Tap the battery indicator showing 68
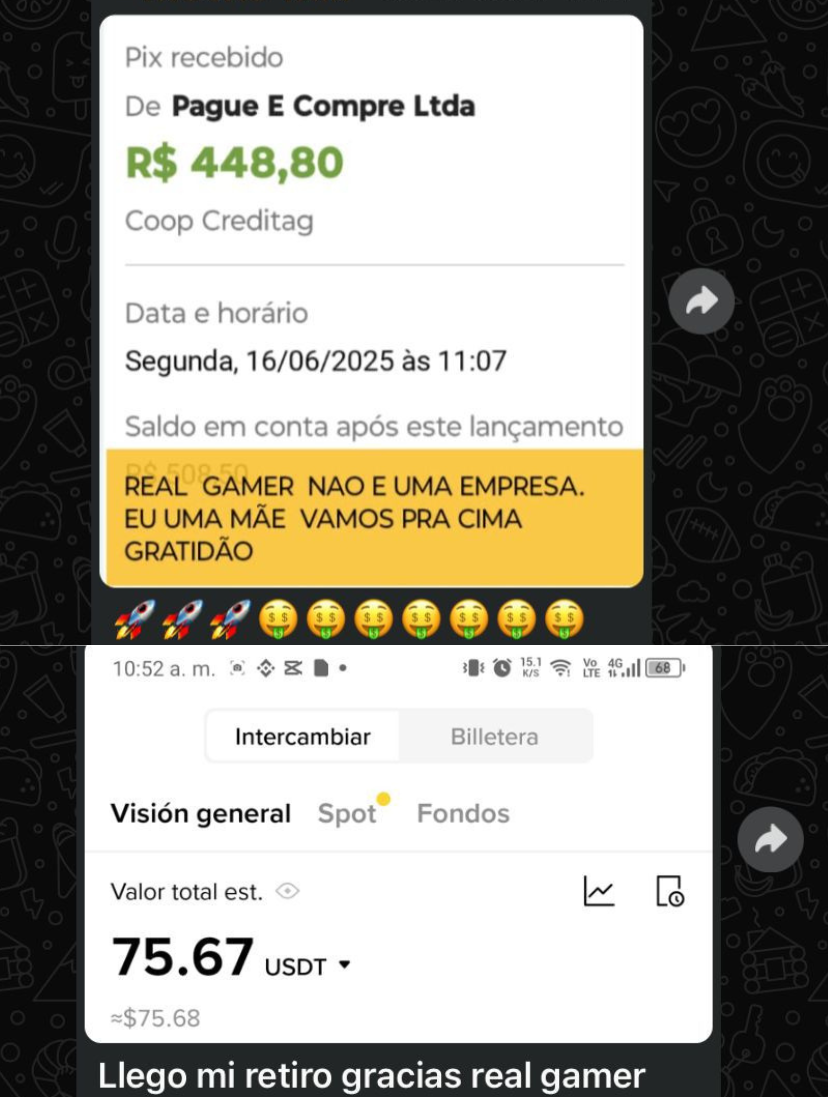The height and width of the screenshot is (1097, 828). (663, 668)
